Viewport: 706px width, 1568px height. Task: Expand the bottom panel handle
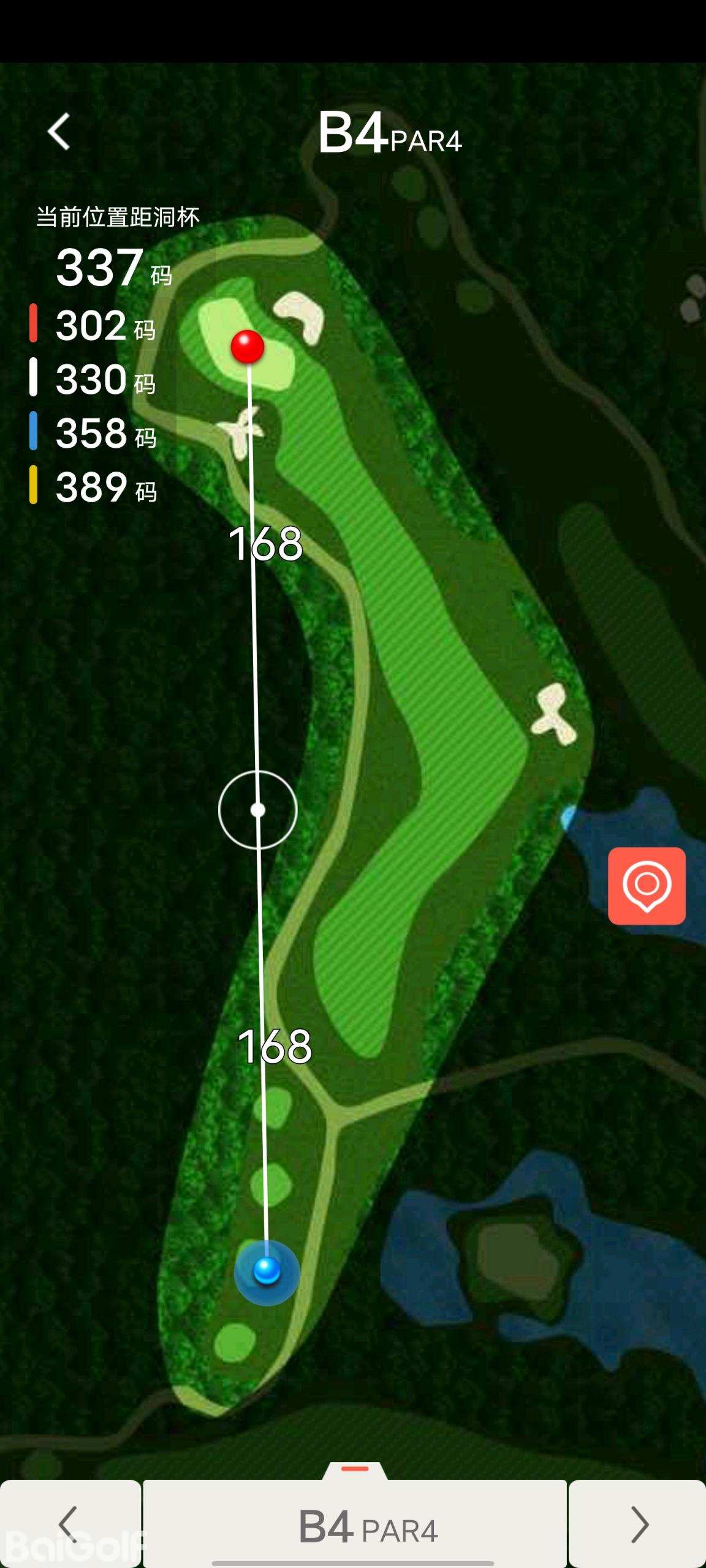tap(355, 1469)
